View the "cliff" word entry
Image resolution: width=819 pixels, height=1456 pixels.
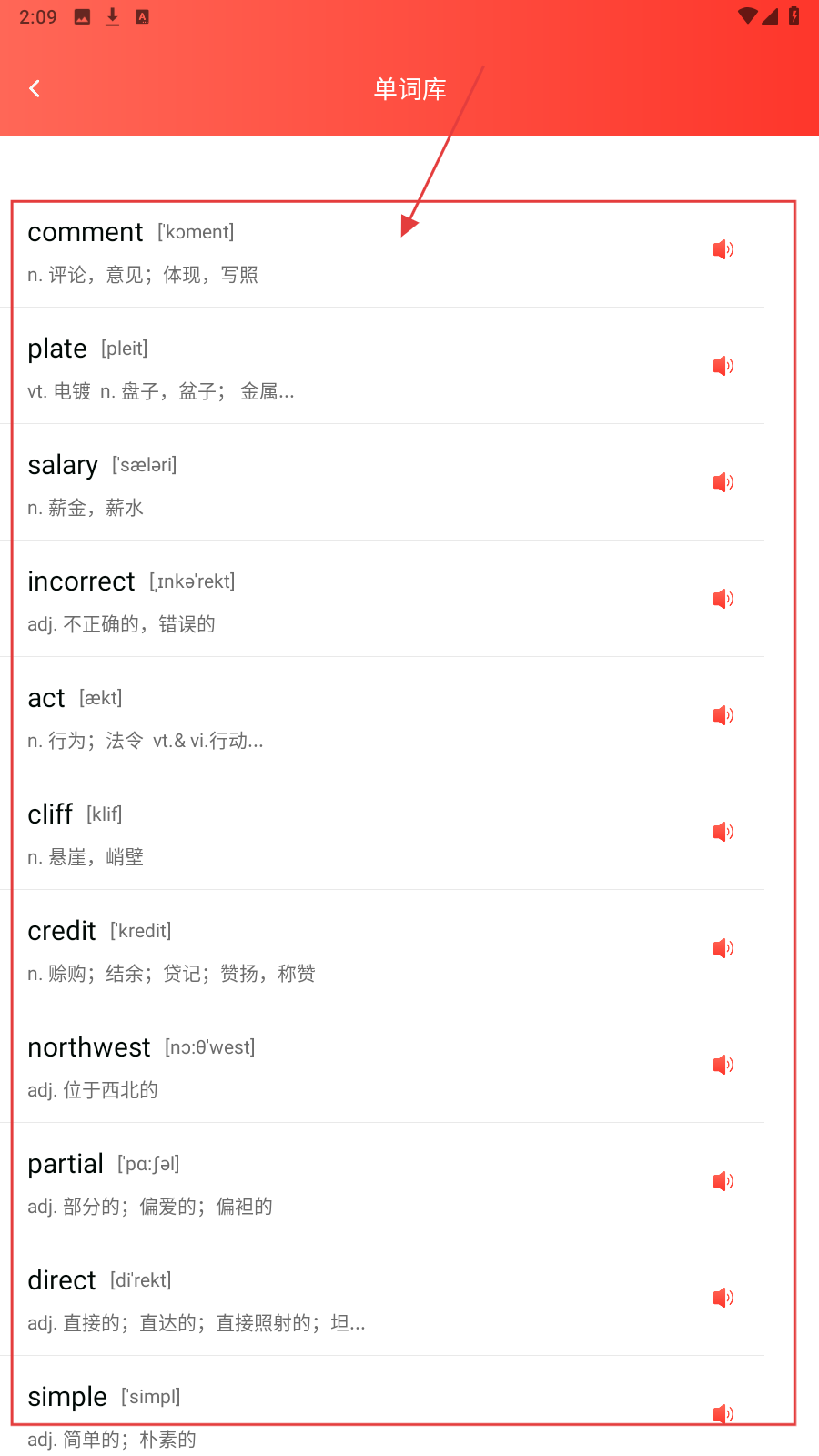318,834
